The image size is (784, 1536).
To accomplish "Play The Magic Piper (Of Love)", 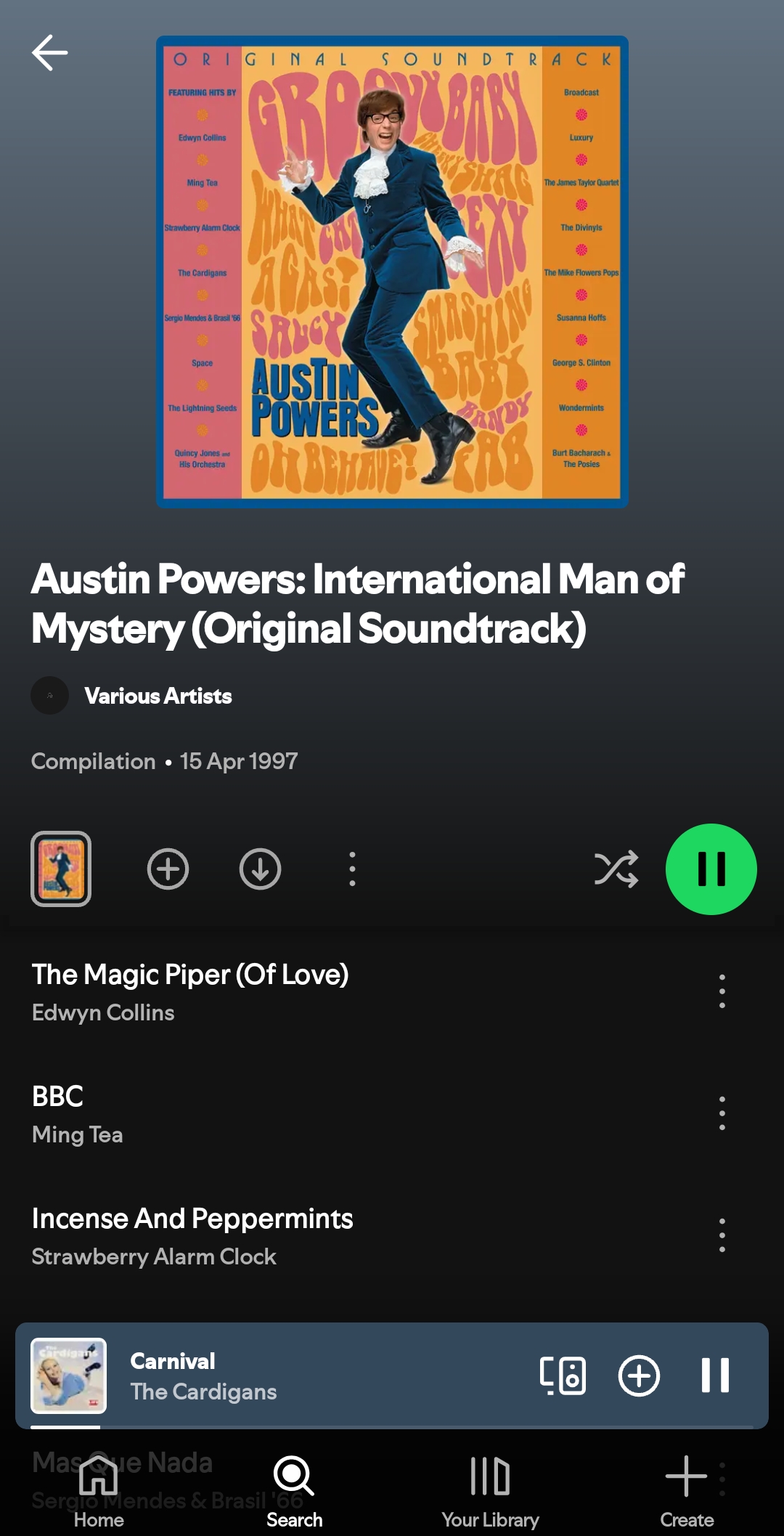I will tap(190, 991).
